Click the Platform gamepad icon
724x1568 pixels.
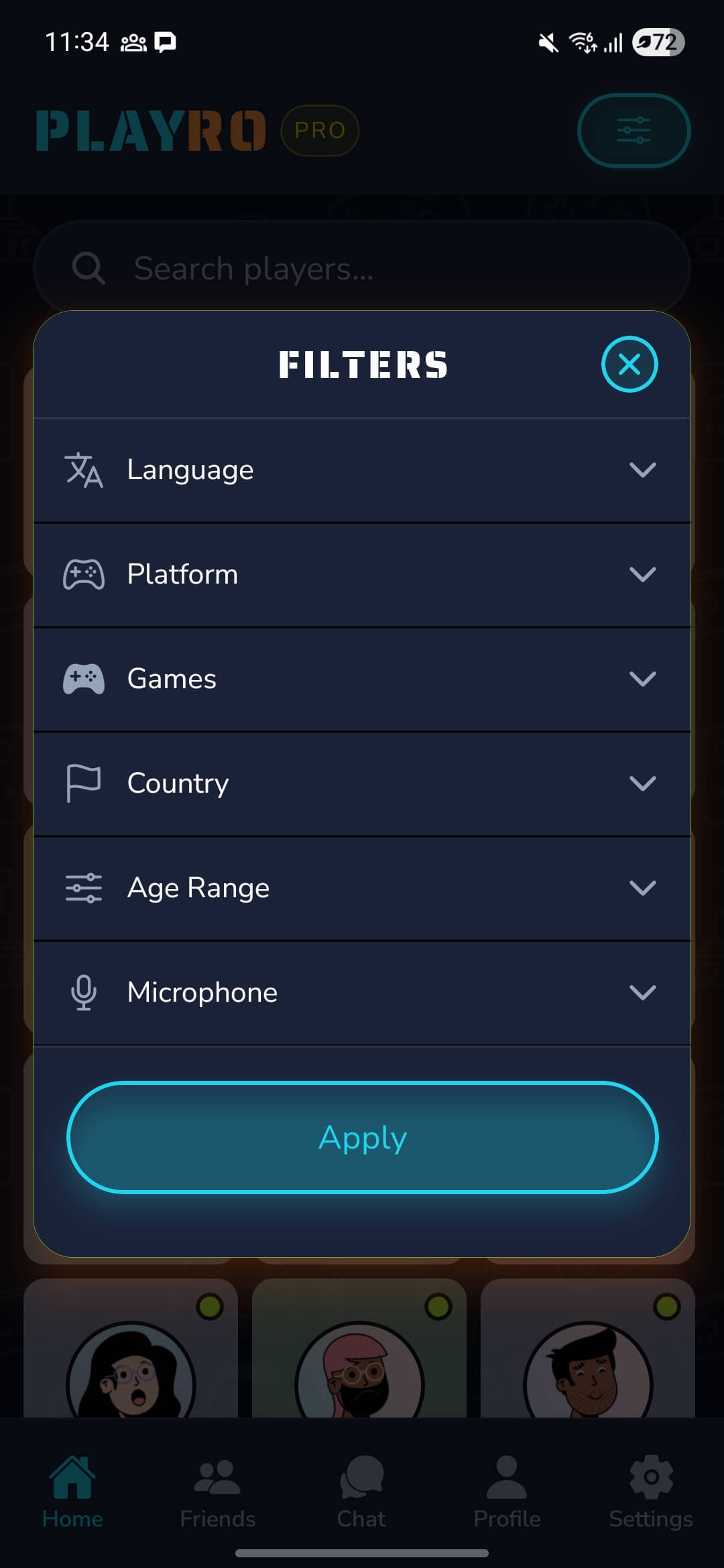(x=84, y=574)
